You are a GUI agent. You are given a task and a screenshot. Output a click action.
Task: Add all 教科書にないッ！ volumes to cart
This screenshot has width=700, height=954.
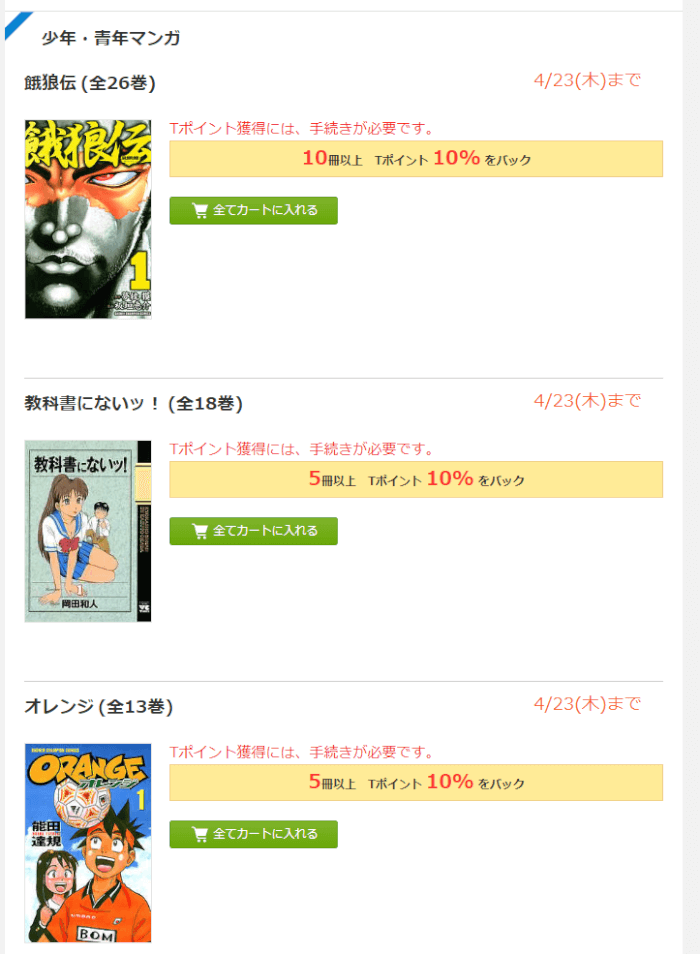pyautogui.click(x=253, y=531)
